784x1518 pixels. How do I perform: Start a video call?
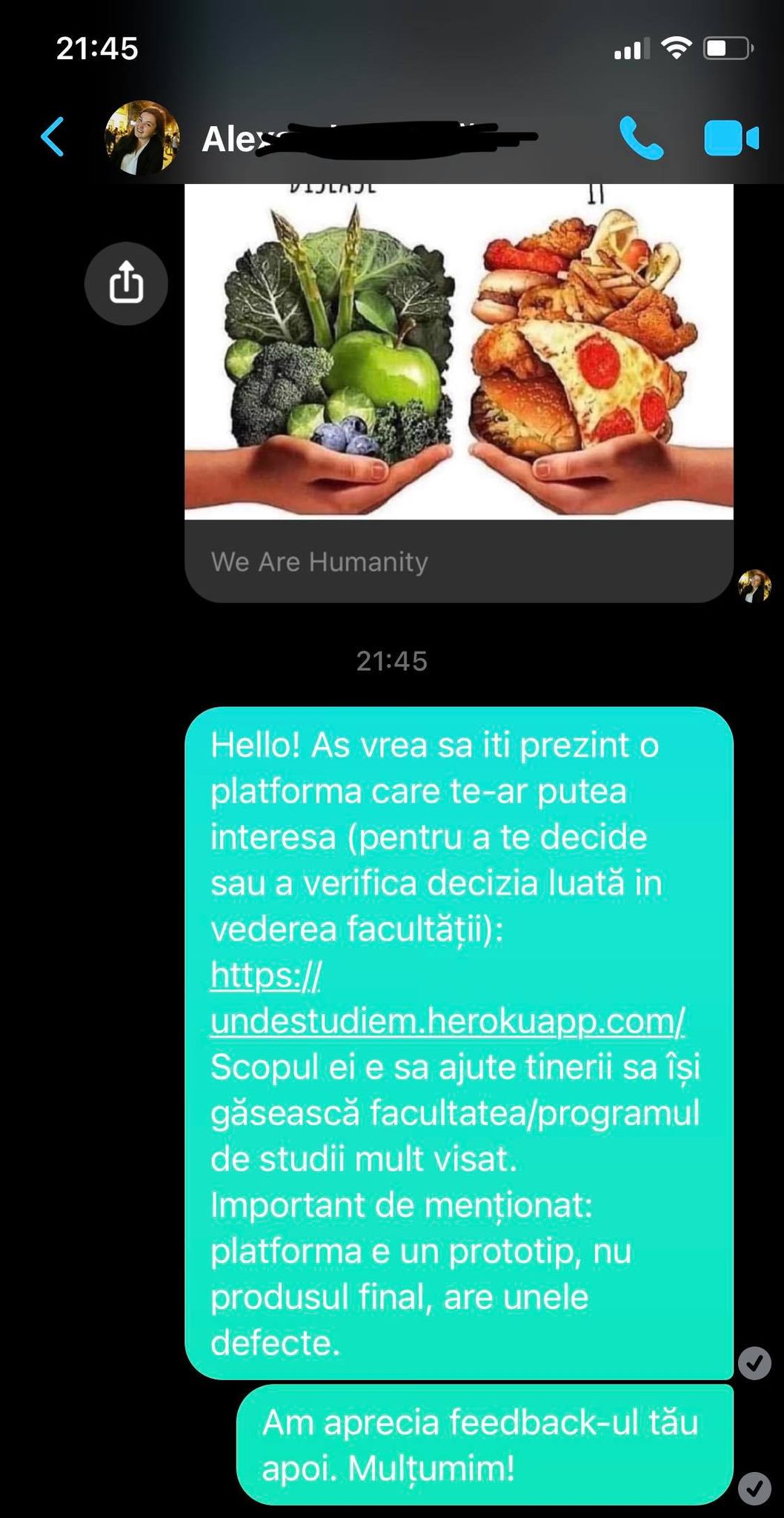point(731,138)
